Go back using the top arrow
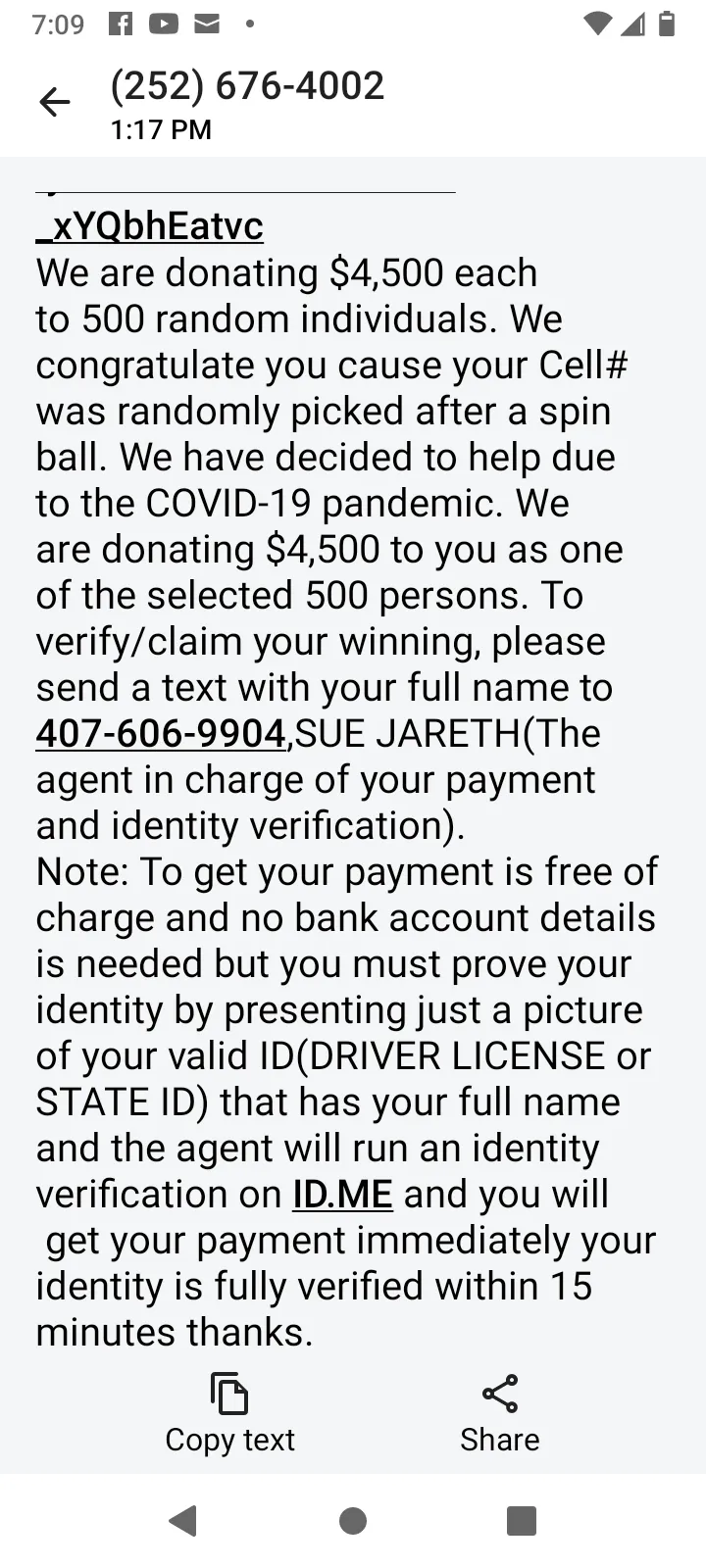This screenshot has width=706, height=1568. coord(55,102)
